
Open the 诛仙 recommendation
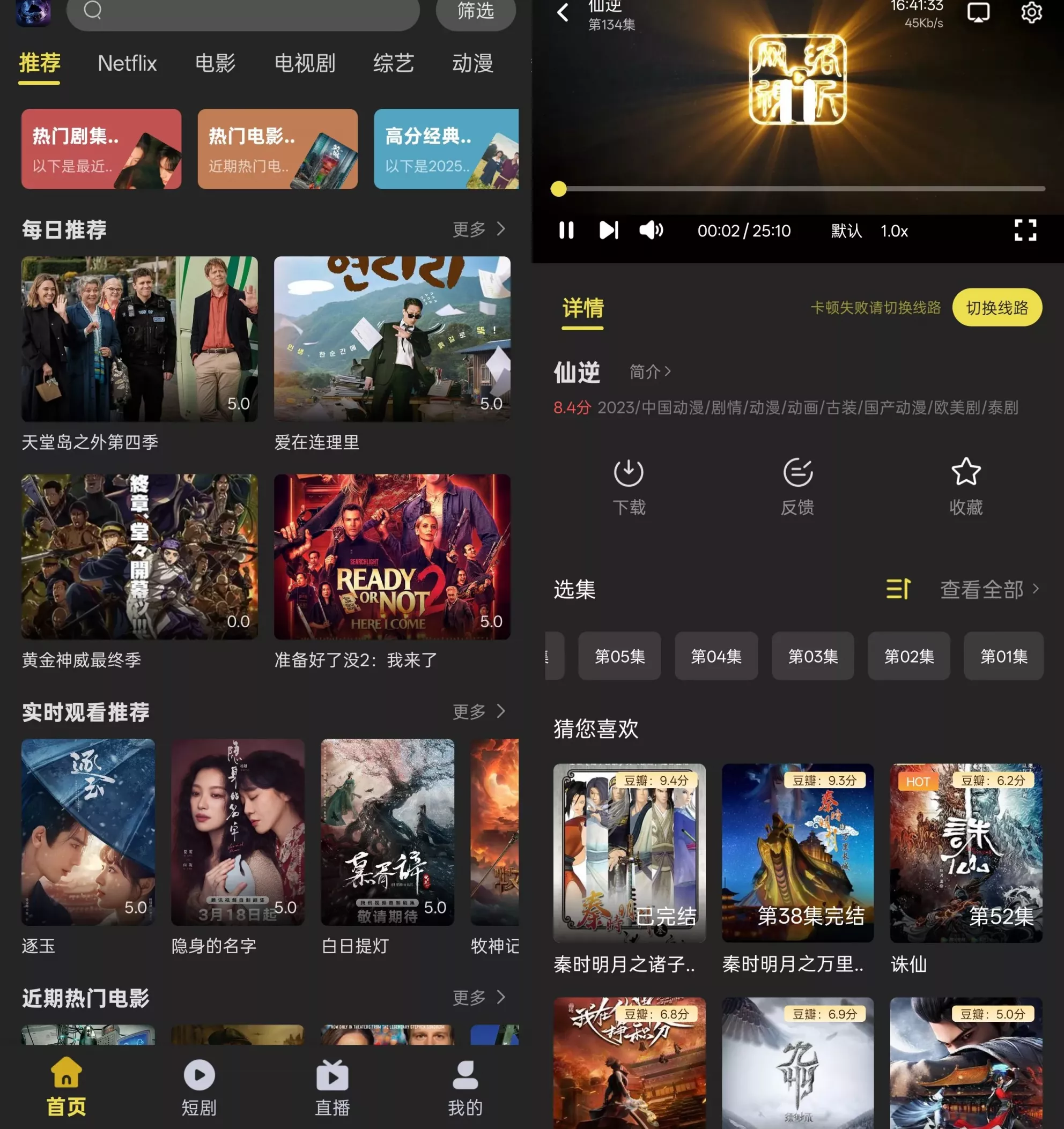[966, 852]
